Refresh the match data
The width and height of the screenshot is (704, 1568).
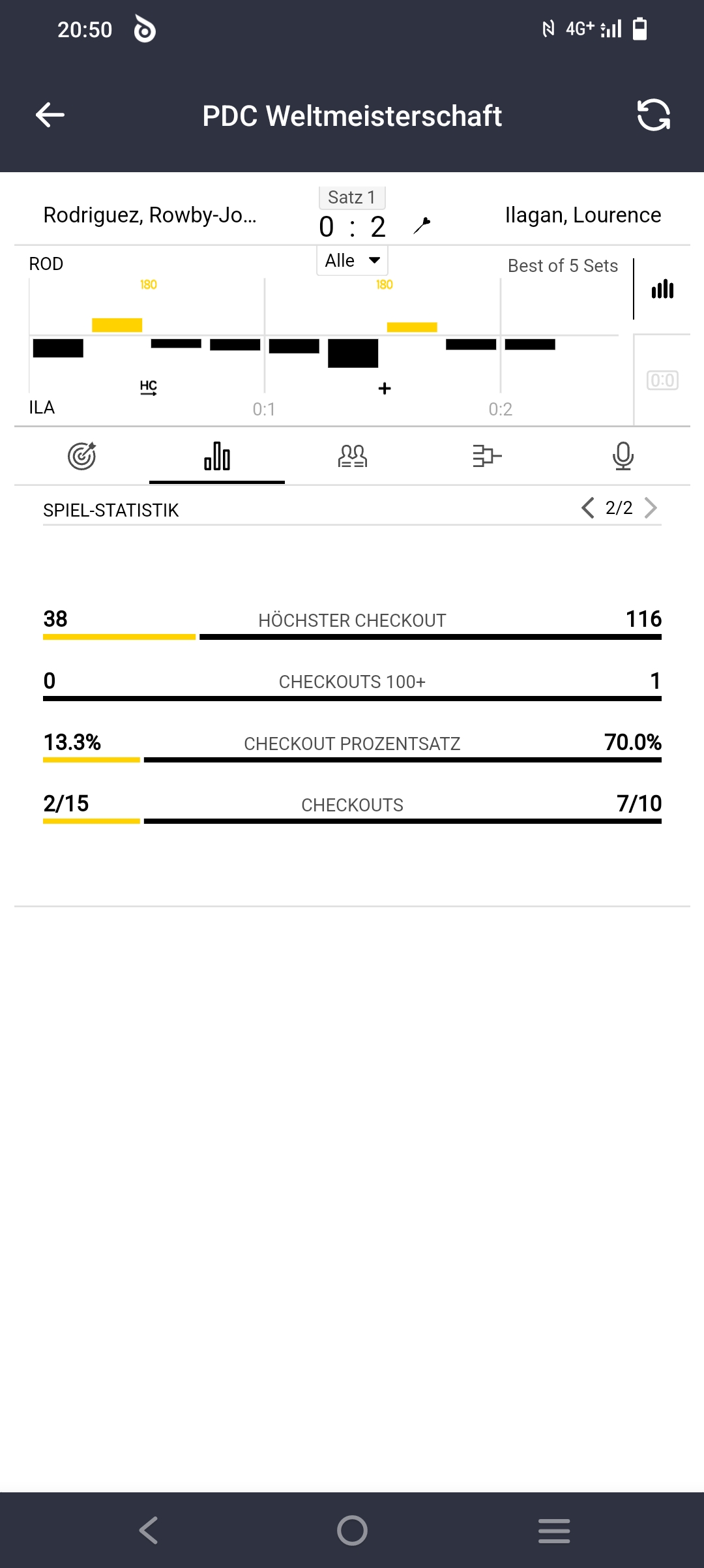point(653,115)
